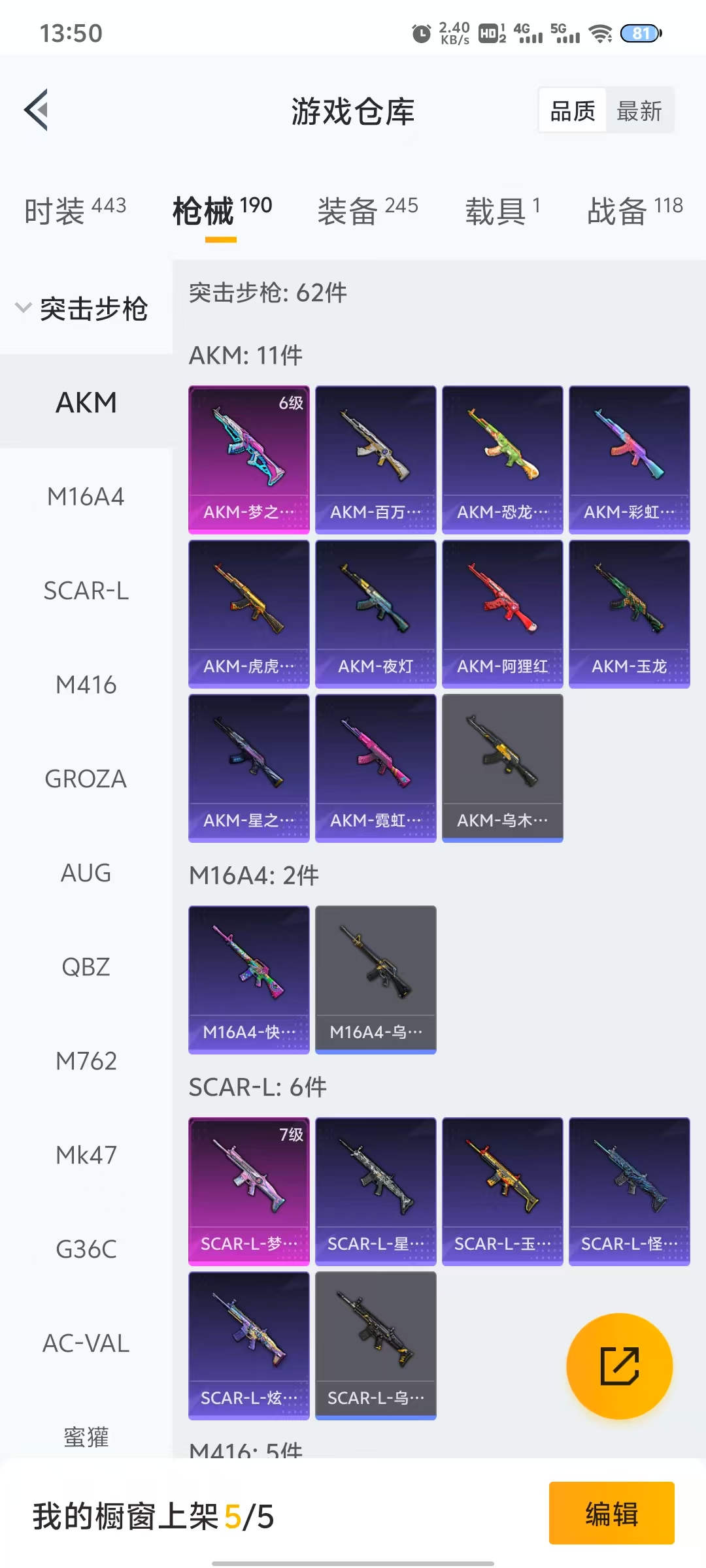Open the level 6 AKM-梦之 skin
This screenshot has width=706, height=1568.
pos(248,459)
